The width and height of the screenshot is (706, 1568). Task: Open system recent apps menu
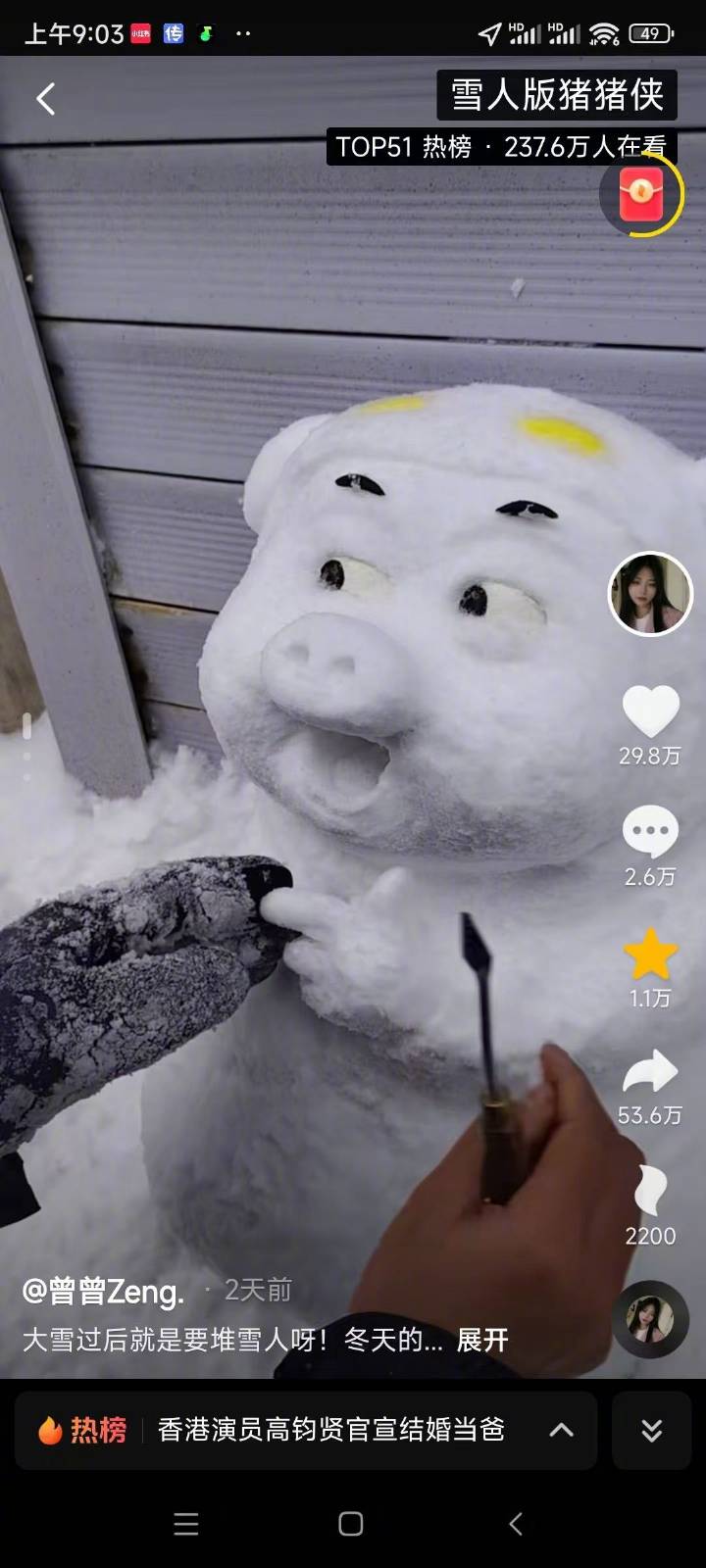pyautogui.click(x=186, y=1524)
